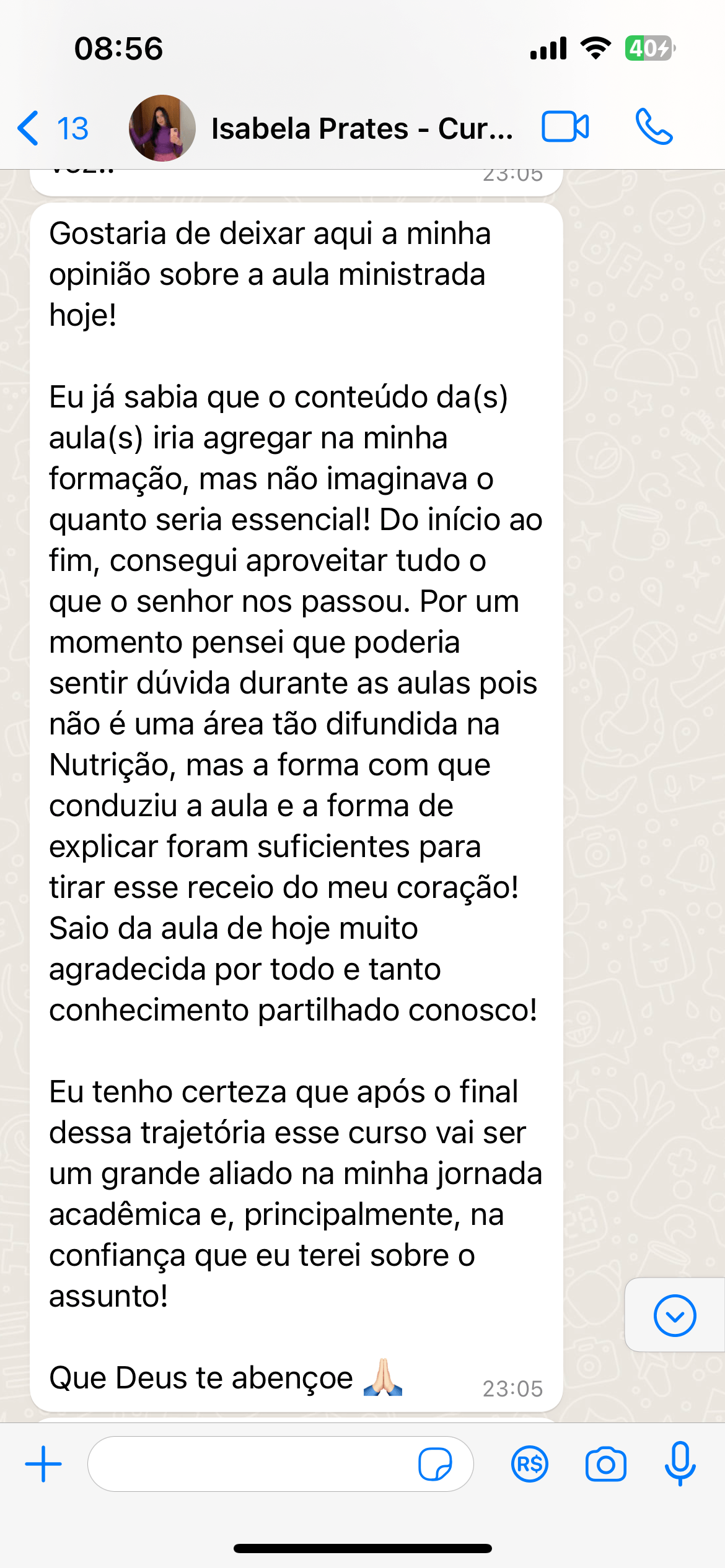Jump to the latest messages with down arrow
The image size is (725, 1568).
point(674,1315)
